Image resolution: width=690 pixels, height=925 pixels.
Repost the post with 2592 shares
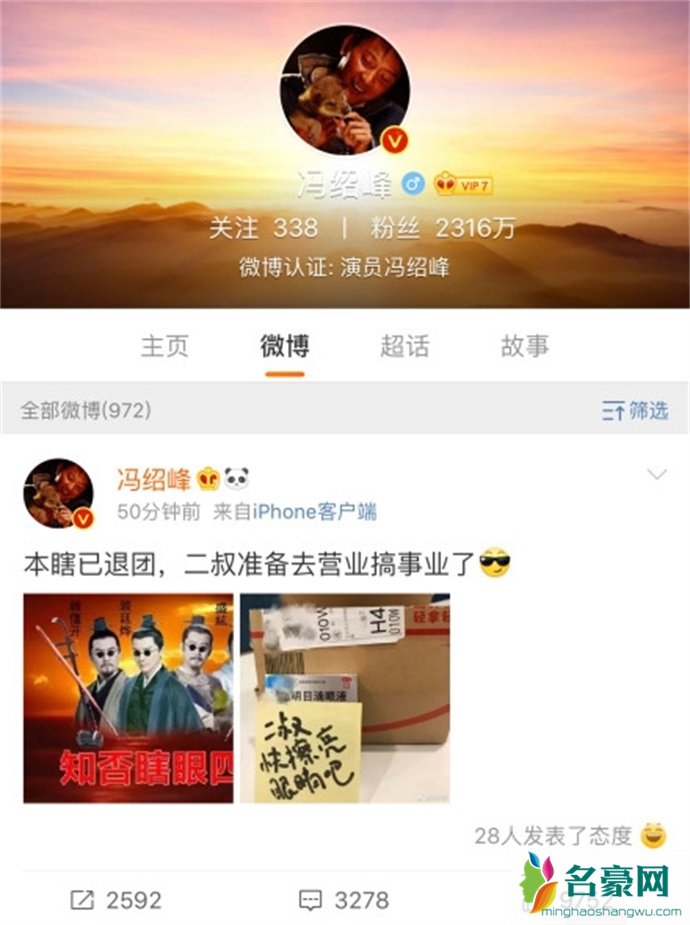(116, 900)
